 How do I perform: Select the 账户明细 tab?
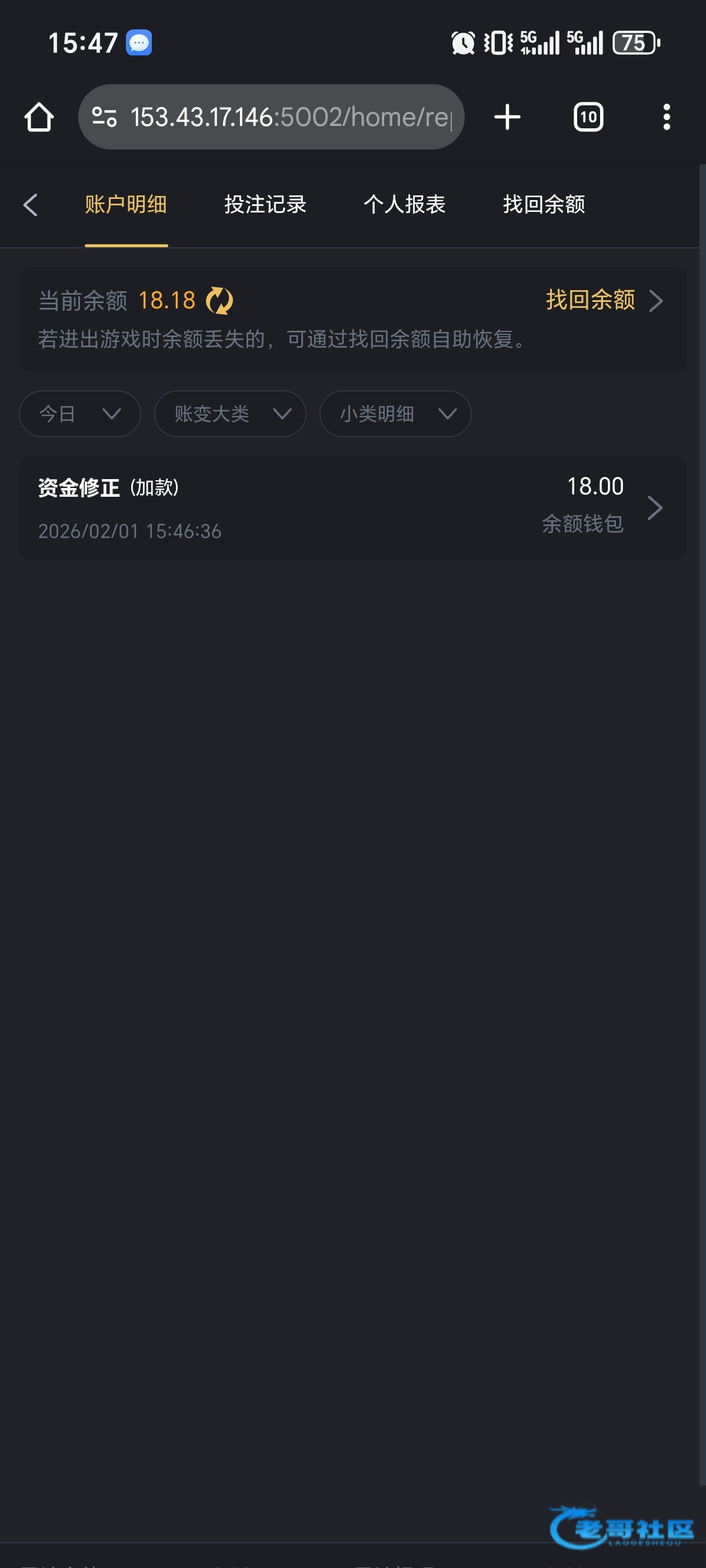[126, 204]
